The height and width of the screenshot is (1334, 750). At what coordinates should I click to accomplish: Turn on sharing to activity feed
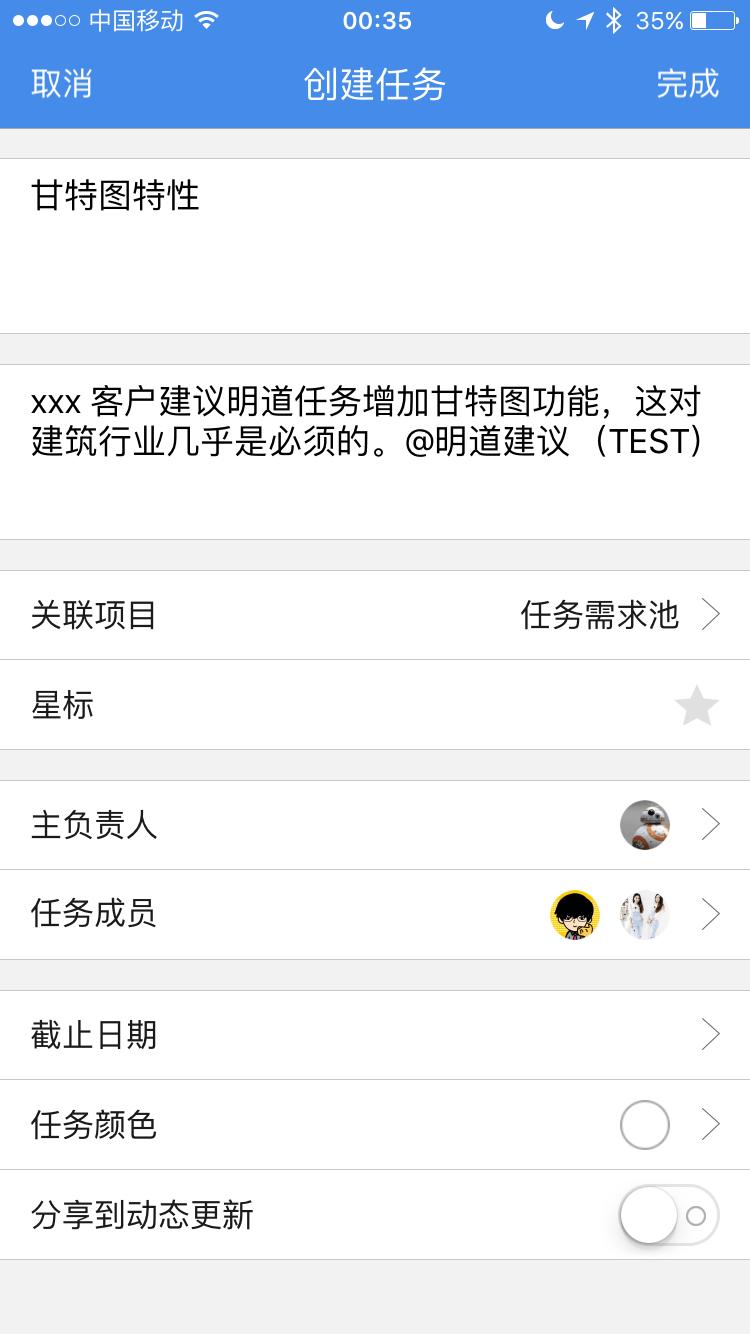coord(666,1214)
